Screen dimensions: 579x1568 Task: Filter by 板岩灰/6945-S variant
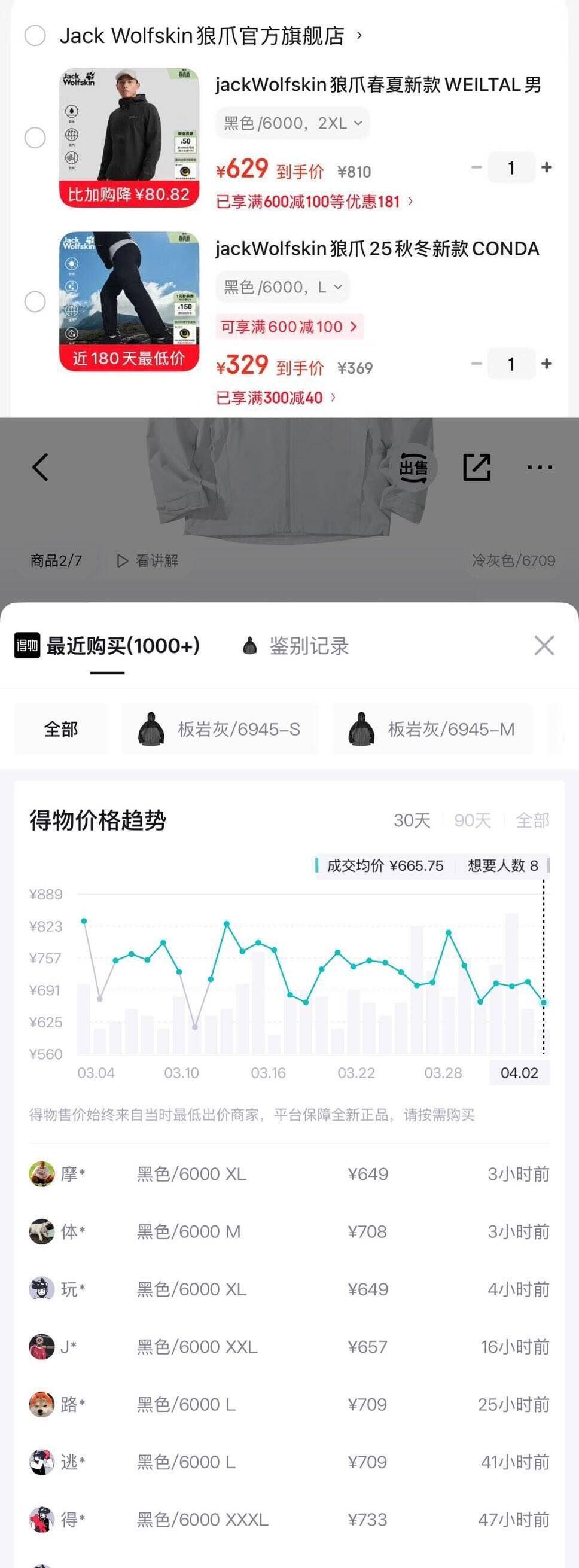point(220,729)
